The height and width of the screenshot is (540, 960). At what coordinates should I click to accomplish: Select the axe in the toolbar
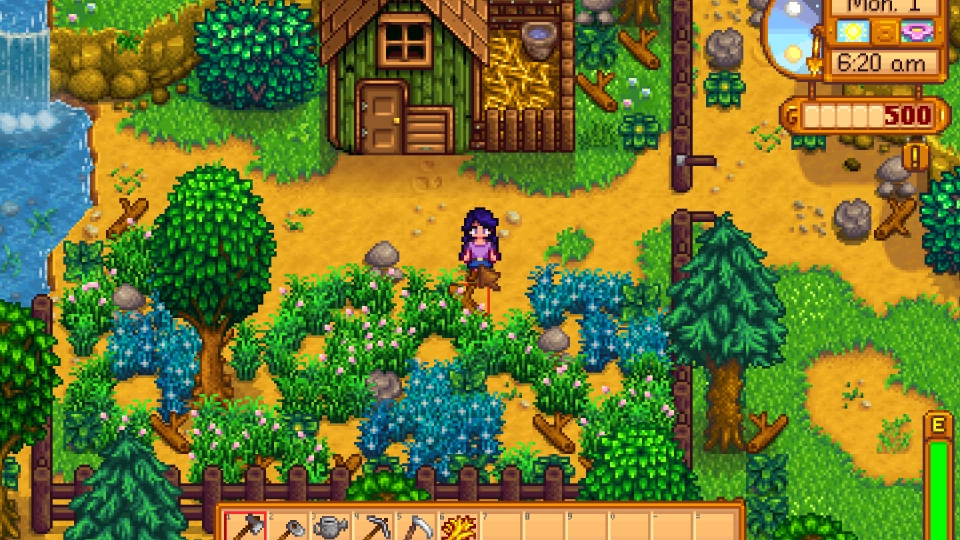pyautogui.click(x=243, y=526)
